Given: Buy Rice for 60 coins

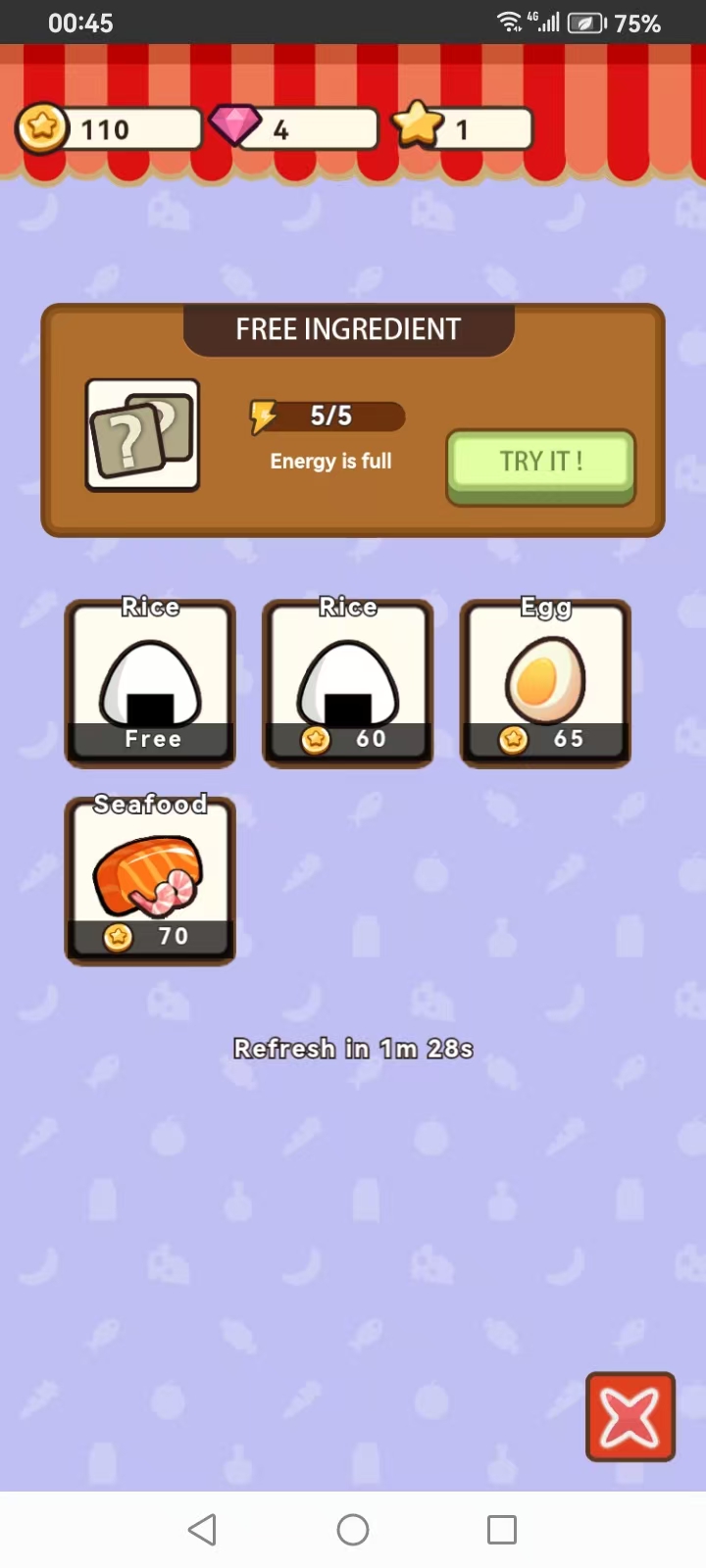Looking at the screenshot, I should (347, 683).
